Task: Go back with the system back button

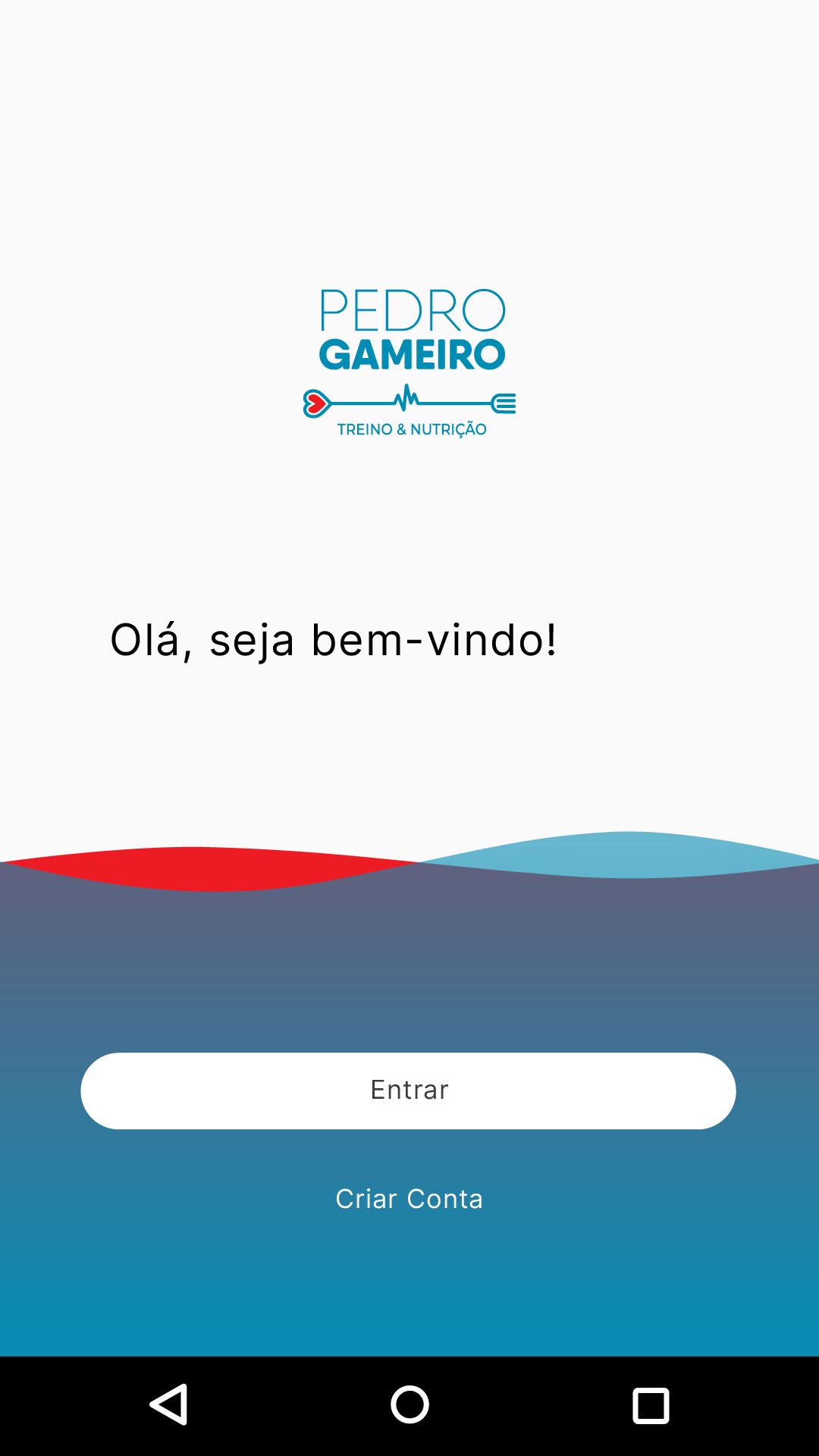Action: (168, 1405)
